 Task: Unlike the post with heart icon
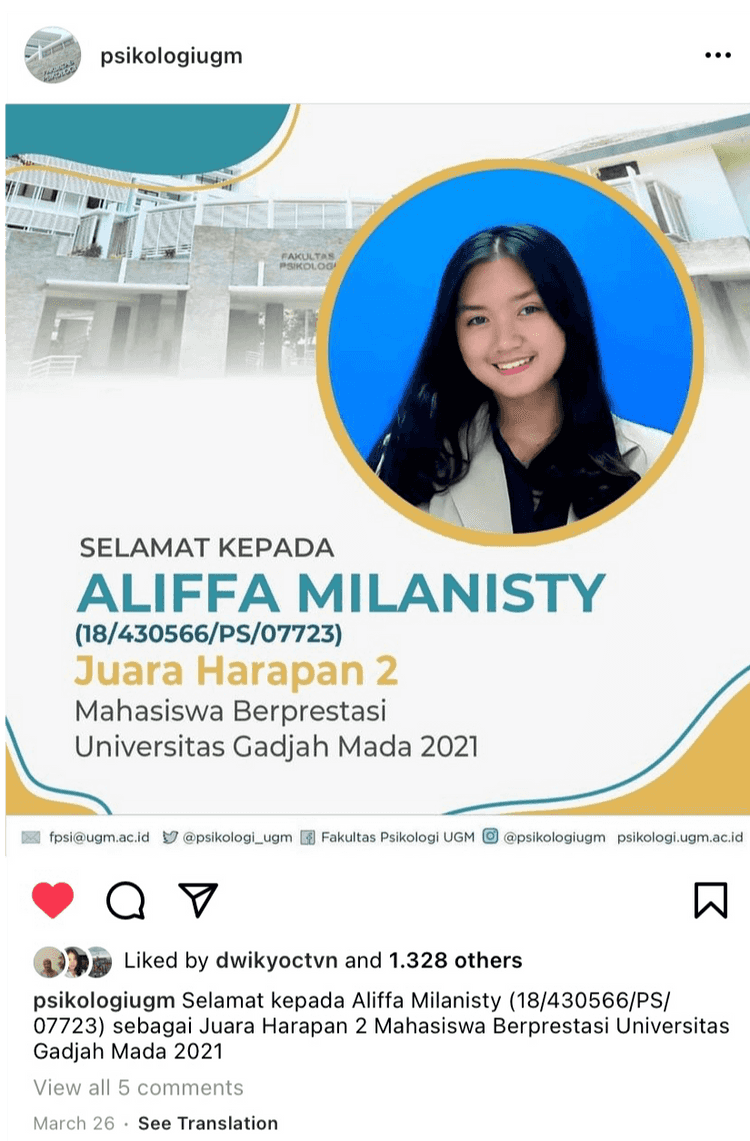click(x=53, y=900)
